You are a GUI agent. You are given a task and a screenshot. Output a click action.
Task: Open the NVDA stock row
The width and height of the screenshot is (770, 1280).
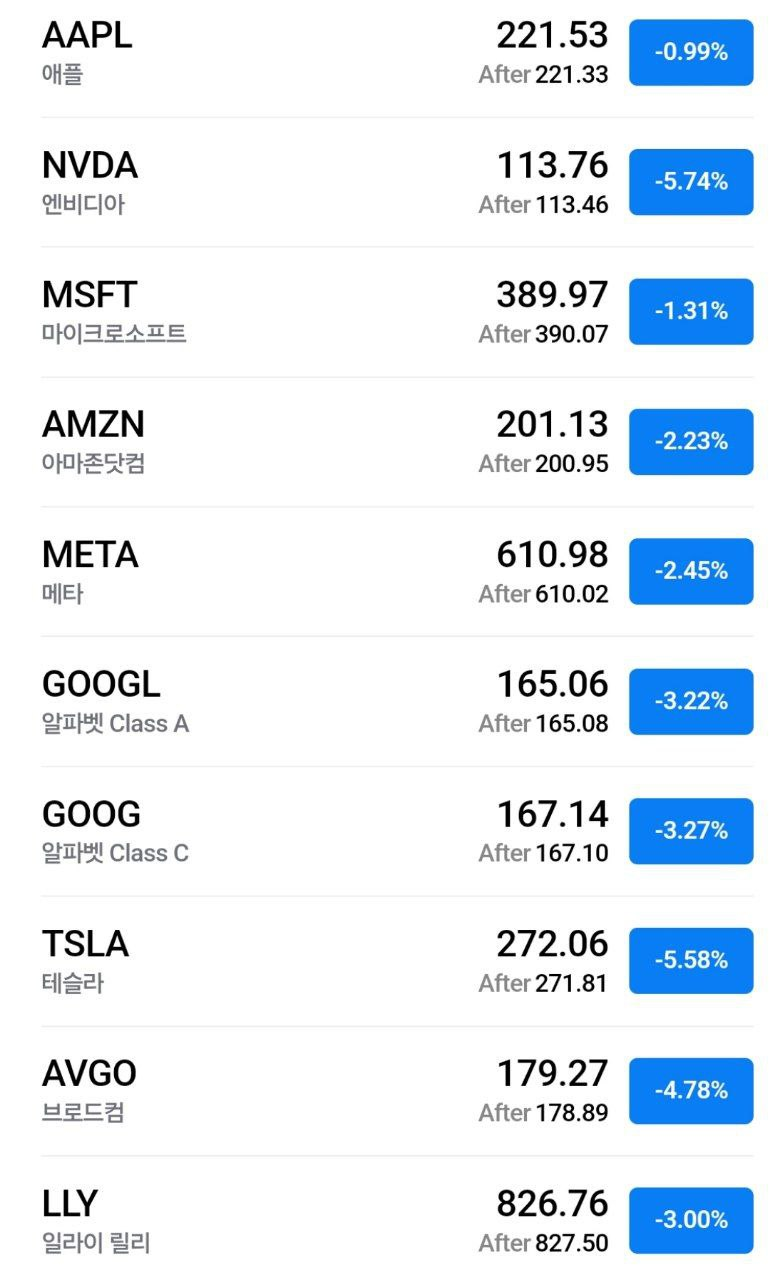(x=385, y=182)
